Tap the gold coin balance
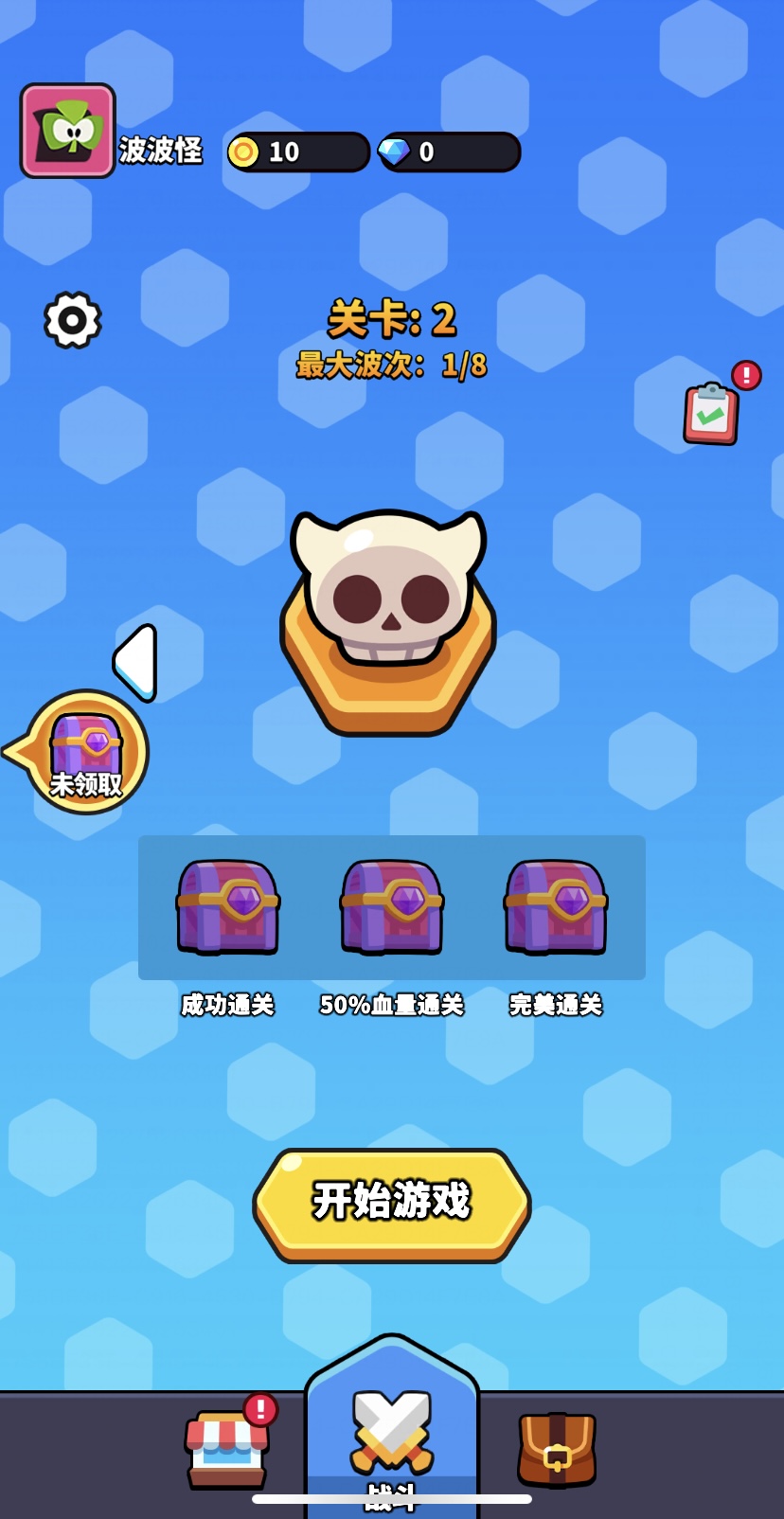Image resolution: width=784 pixels, height=1519 pixels. pos(298,152)
